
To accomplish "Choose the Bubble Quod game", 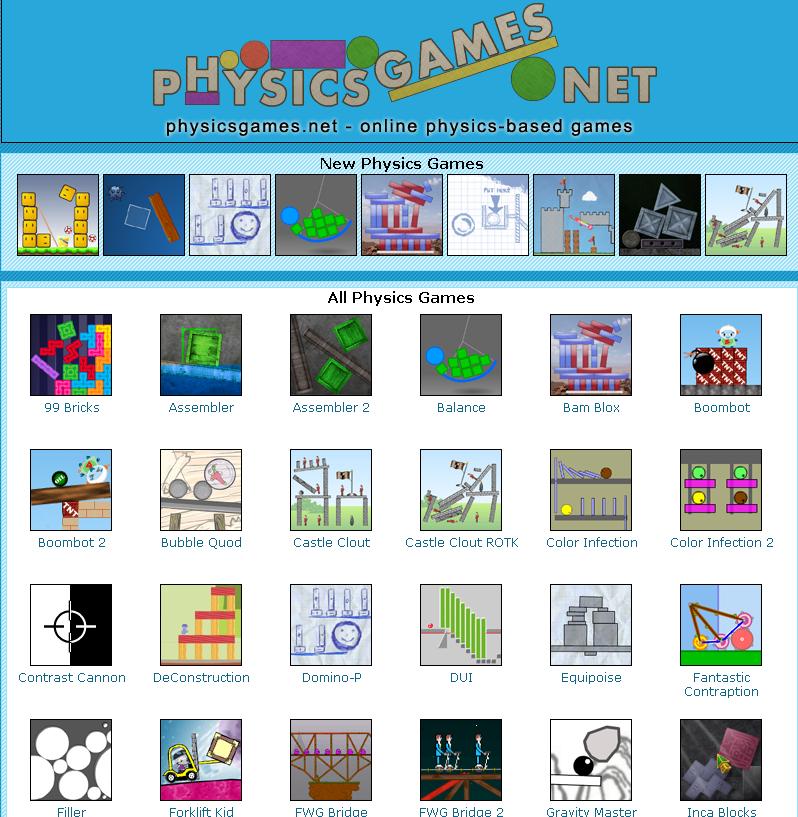I will pyautogui.click(x=201, y=490).
